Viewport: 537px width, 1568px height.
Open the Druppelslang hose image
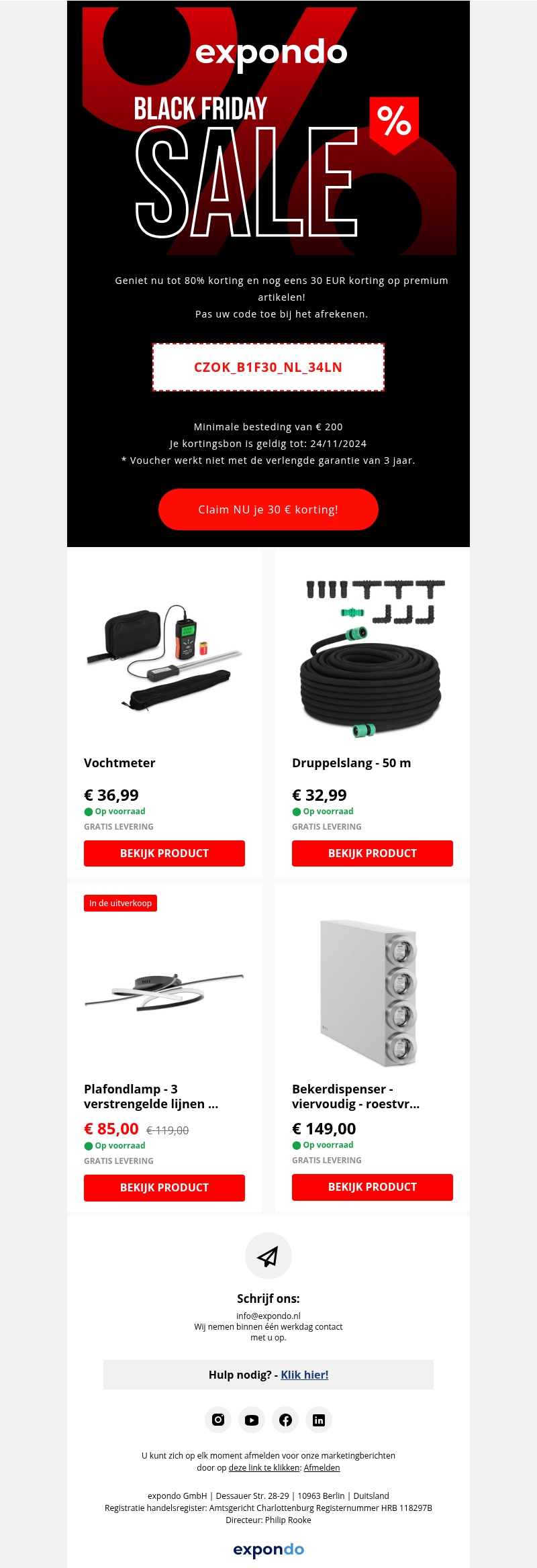click(373, 658)
